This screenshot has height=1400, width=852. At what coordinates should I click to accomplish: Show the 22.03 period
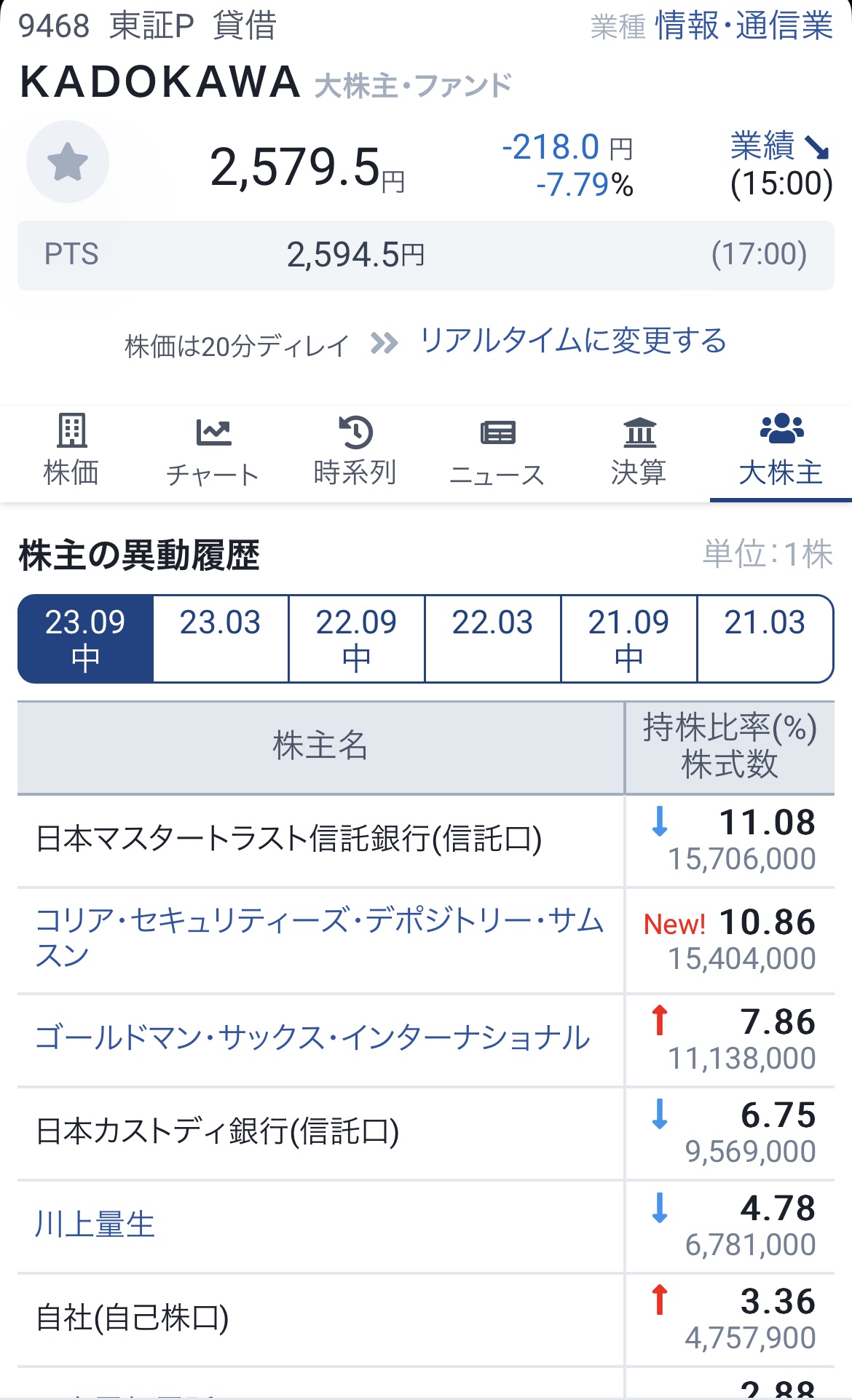point(493,639)
